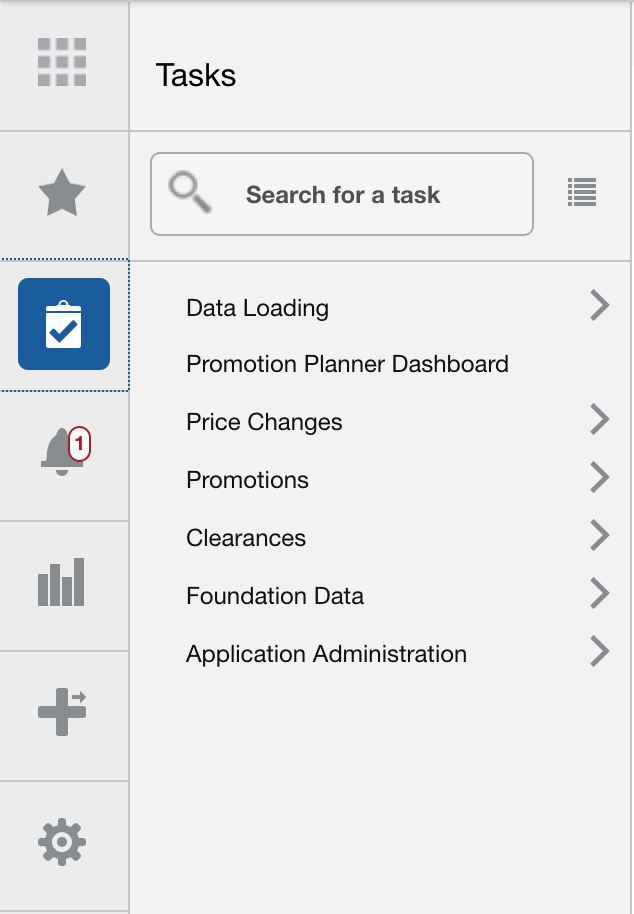This screenshot has height=914, width=634.
Task: Open Promotion Planner Dashboard
Action: coord(347,364)
